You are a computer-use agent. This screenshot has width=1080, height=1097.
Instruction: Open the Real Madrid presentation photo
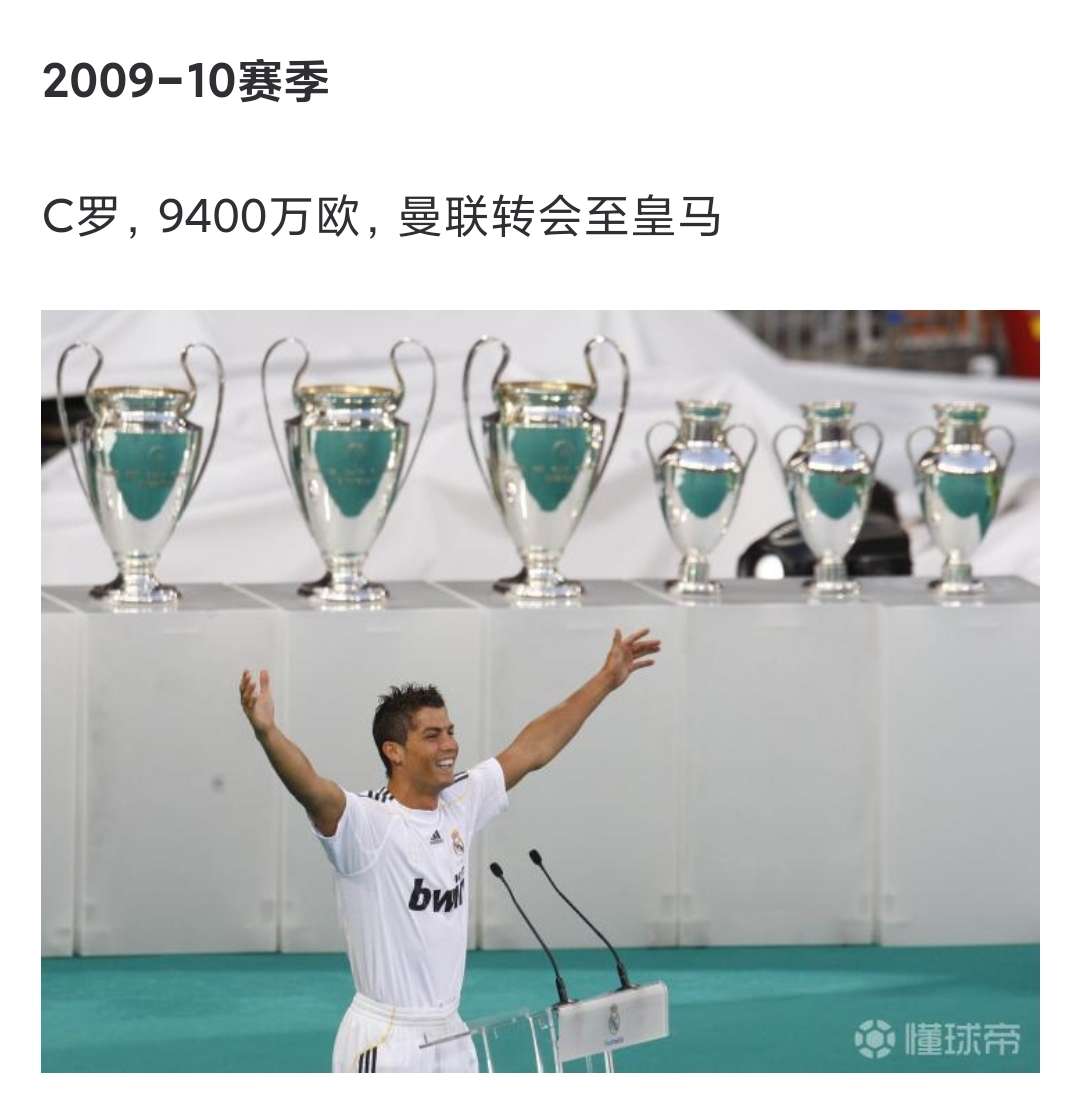(x=540, y=690)
